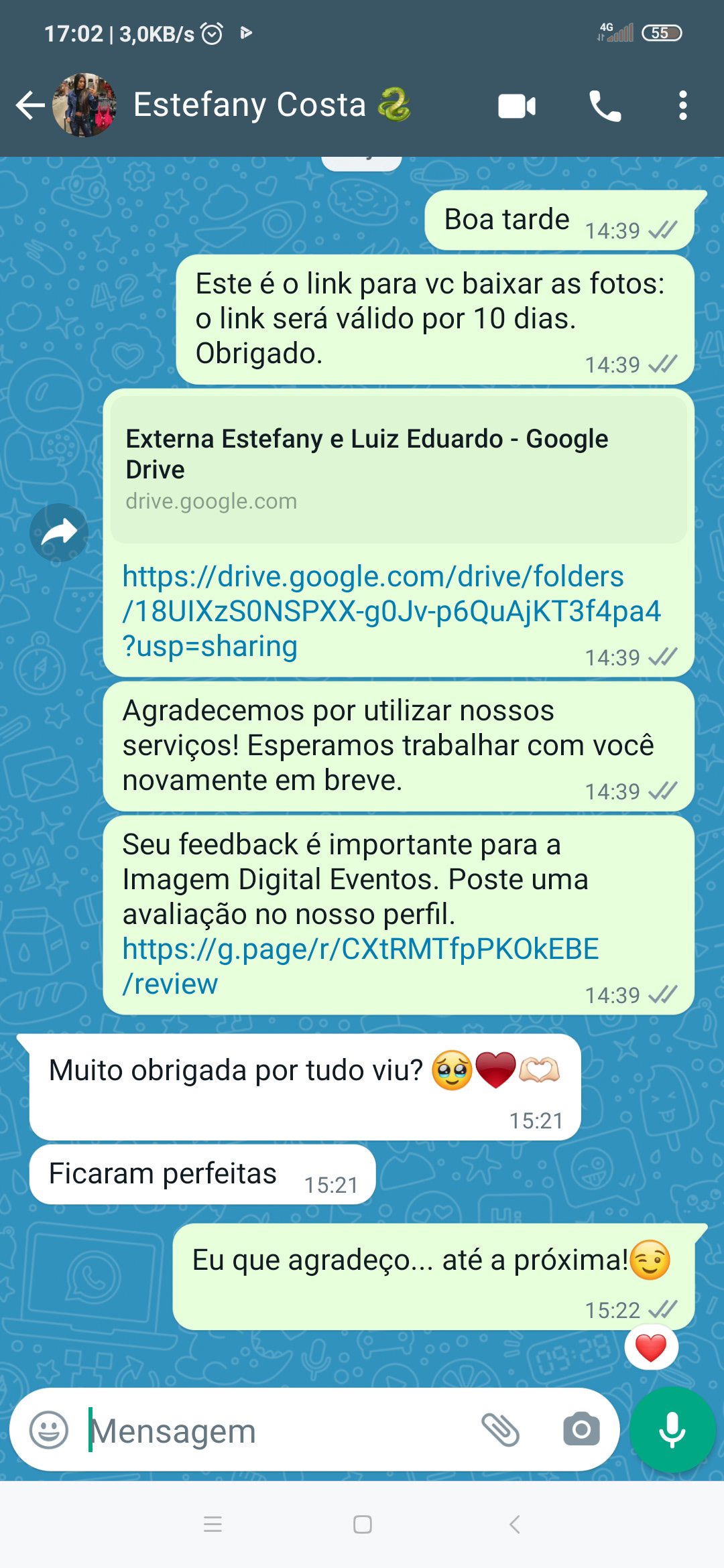Open the drive.google.com folders link
724x1568 pixels.
(391, 611)
